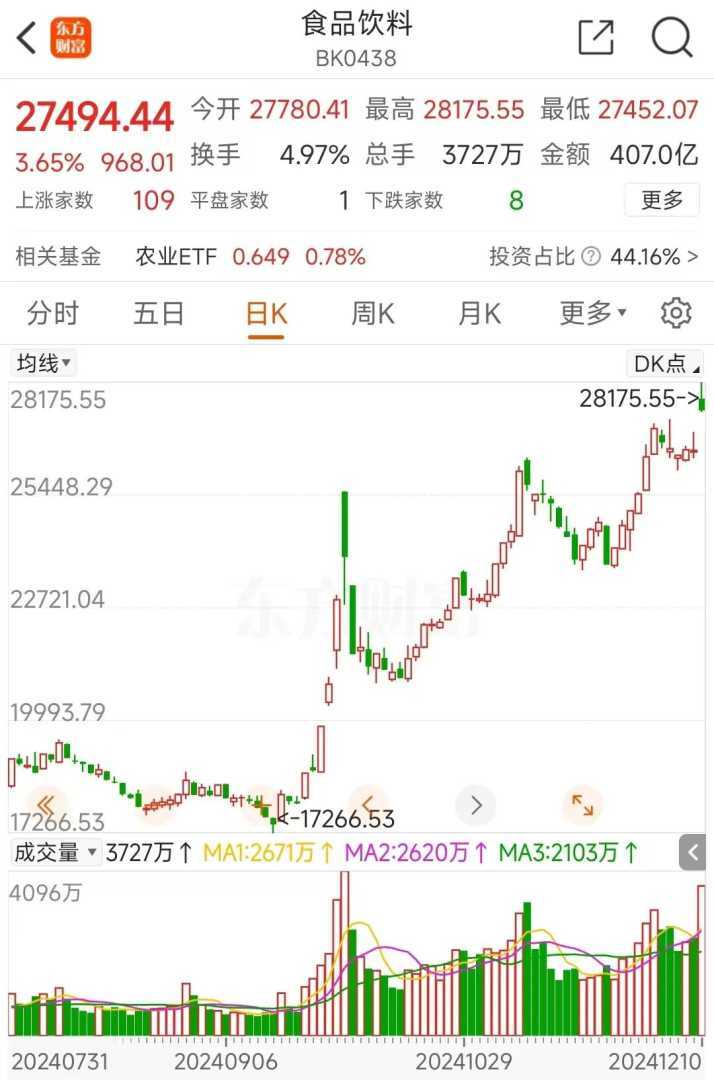This screenshot has width=714, height=1080.
Task: Expand the K-line chart to fullscreen
Action: [x=582, y=804]
